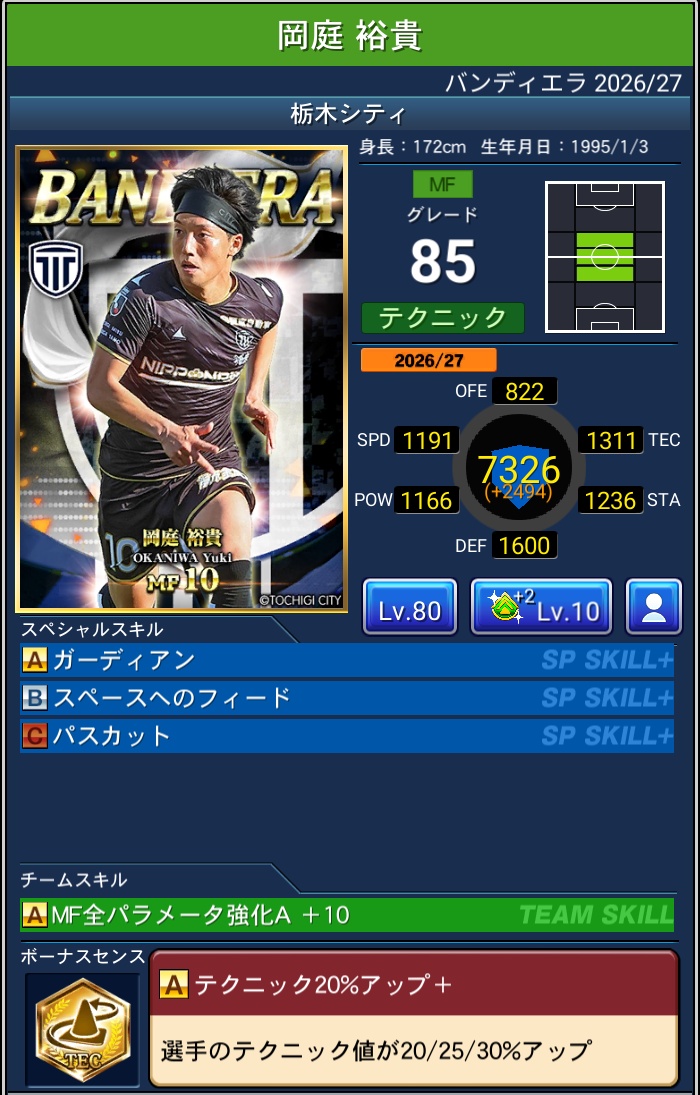Open the MF全パラメータ強化A team skill

click(347, 915)
